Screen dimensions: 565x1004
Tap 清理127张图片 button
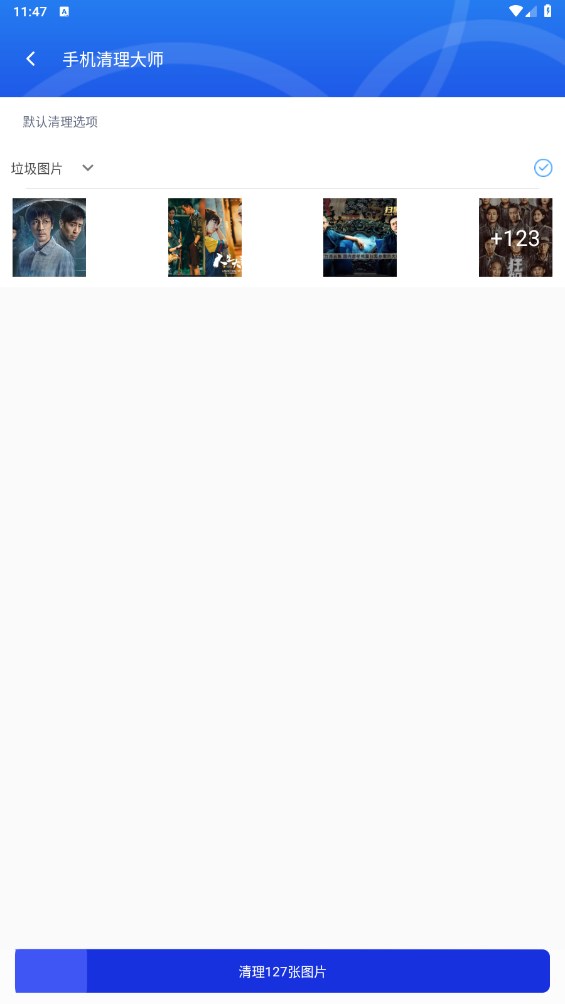coord(282,971)
